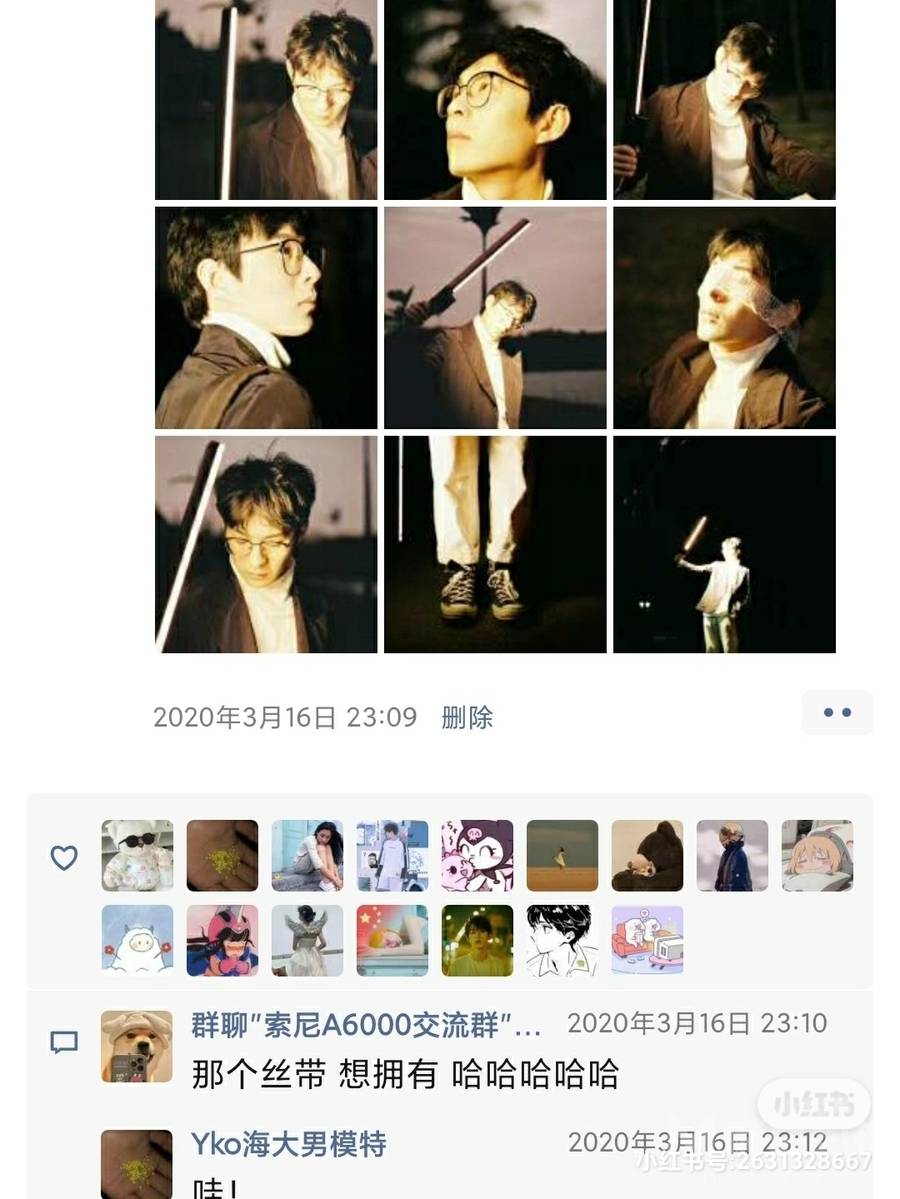Reply to the comment 那个丝带 想拥有 哈哈哈哈哈
This screenshot has width=900, height=1199.
click(x=405, y=1074)
